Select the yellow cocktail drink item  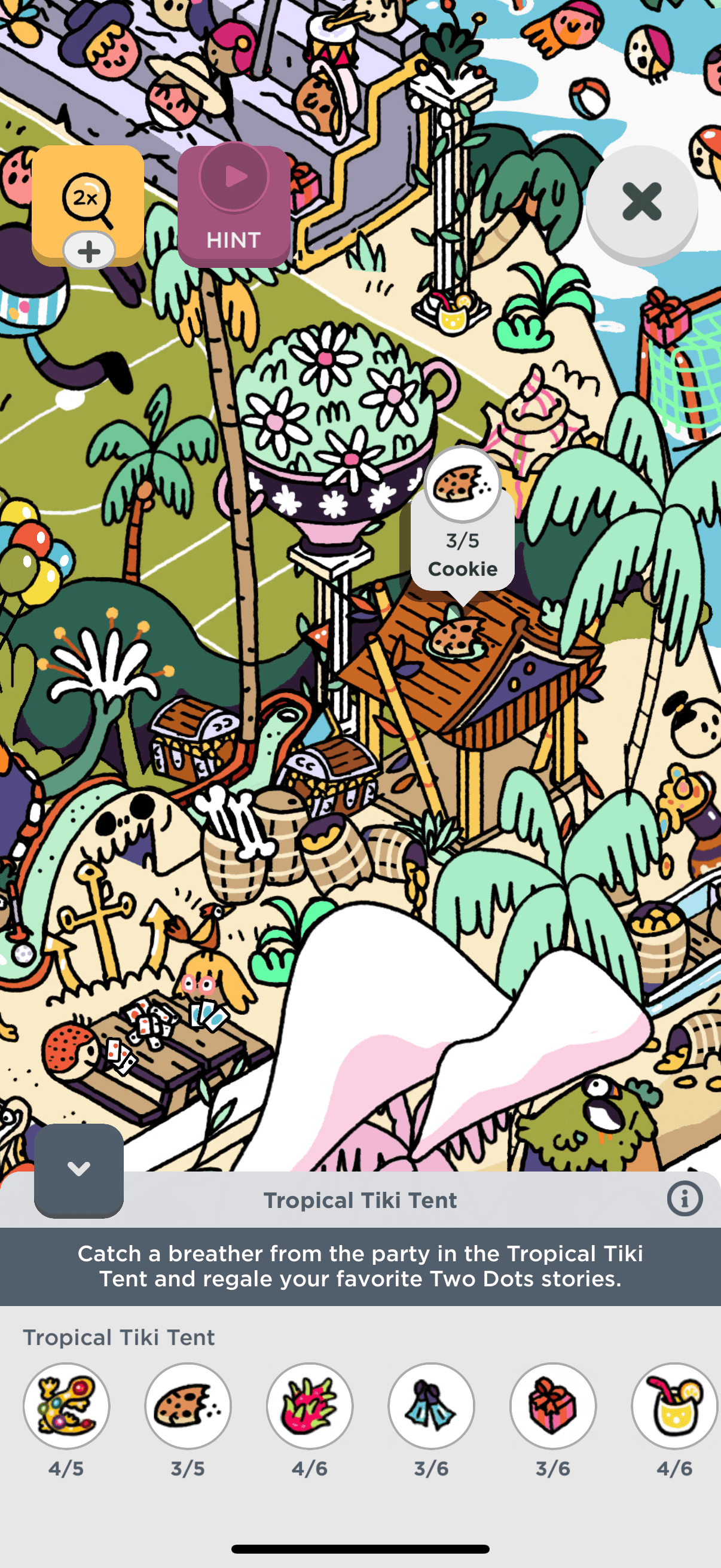tap(674, 1406)
